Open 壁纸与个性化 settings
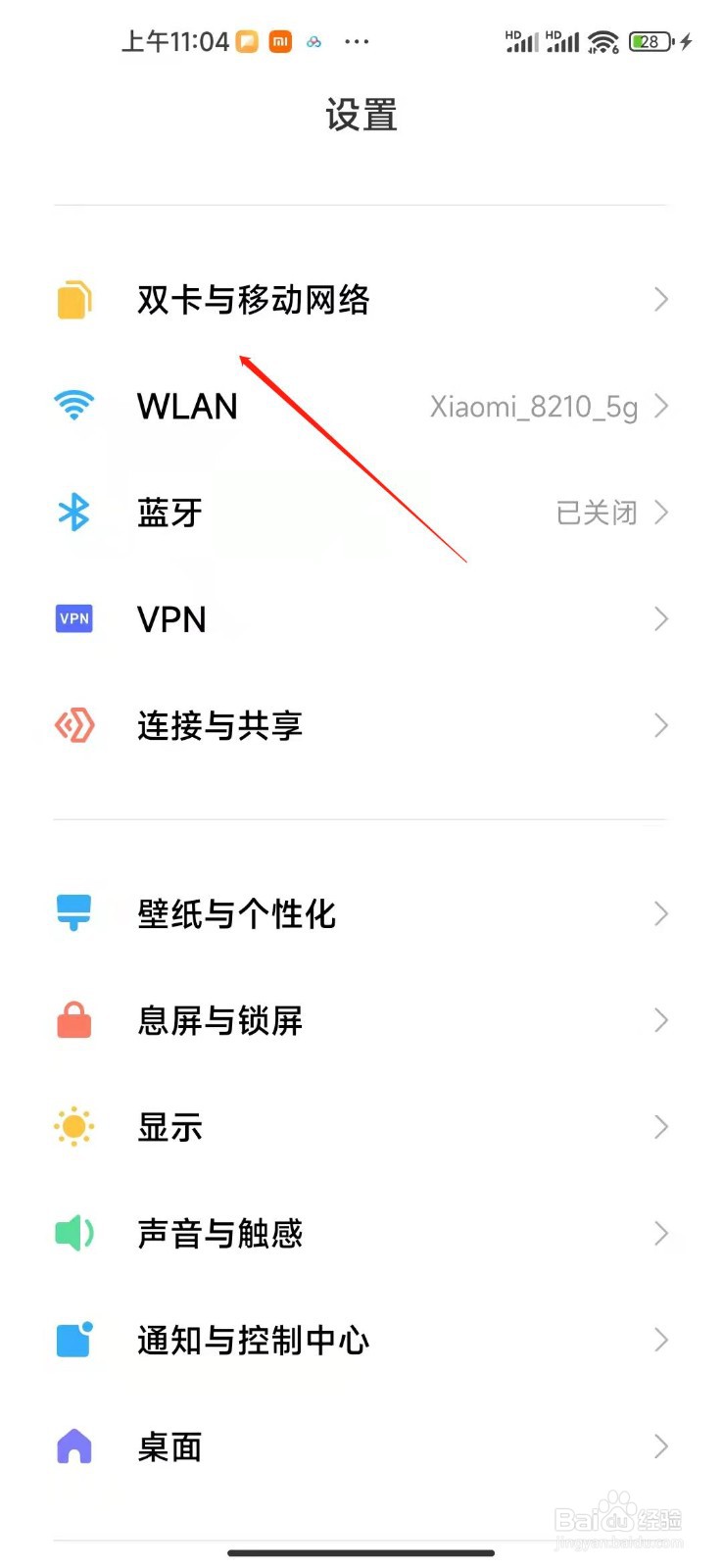This screenshot has width=723, height=1568. click(361, 913)
